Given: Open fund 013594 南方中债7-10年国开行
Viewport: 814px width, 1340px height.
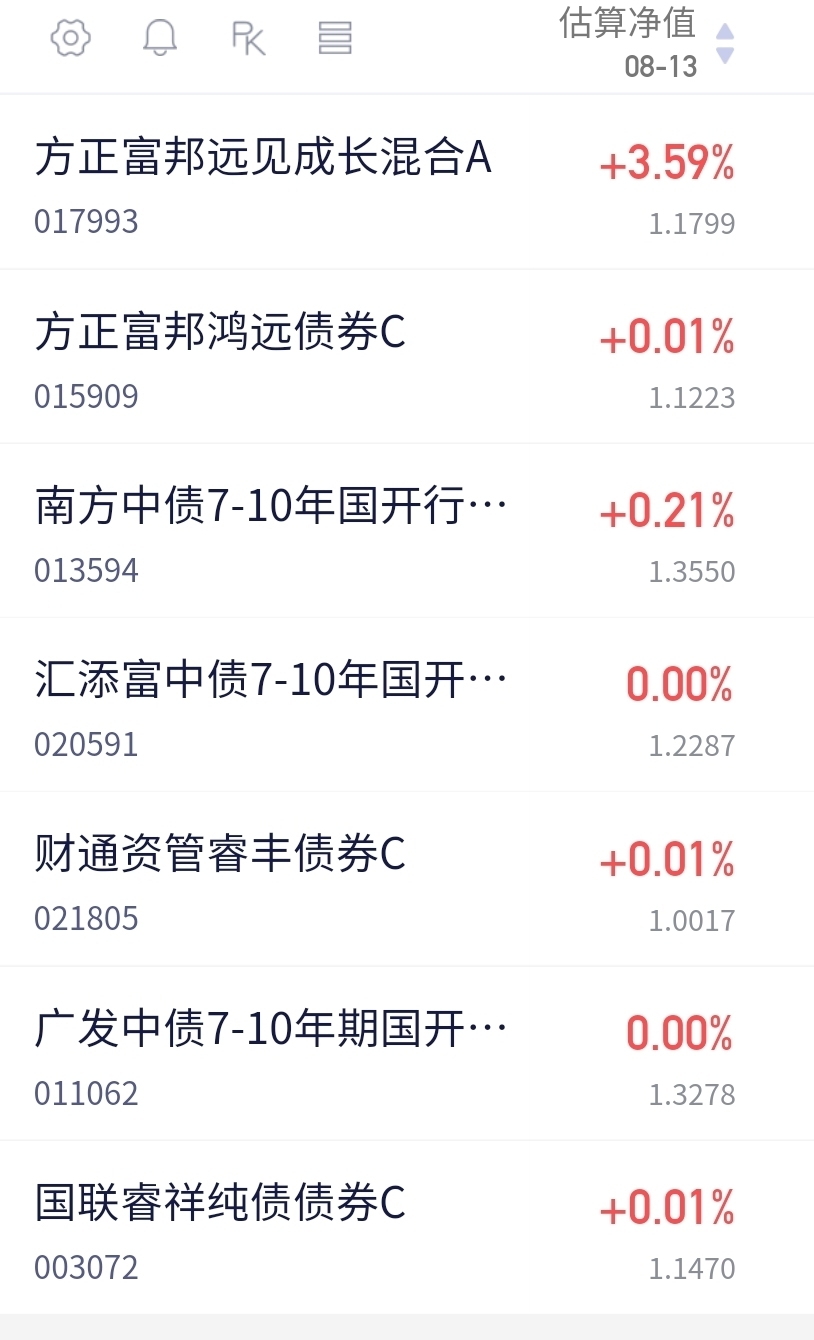Looking at the screenshot, I should (x=407, y=531).
